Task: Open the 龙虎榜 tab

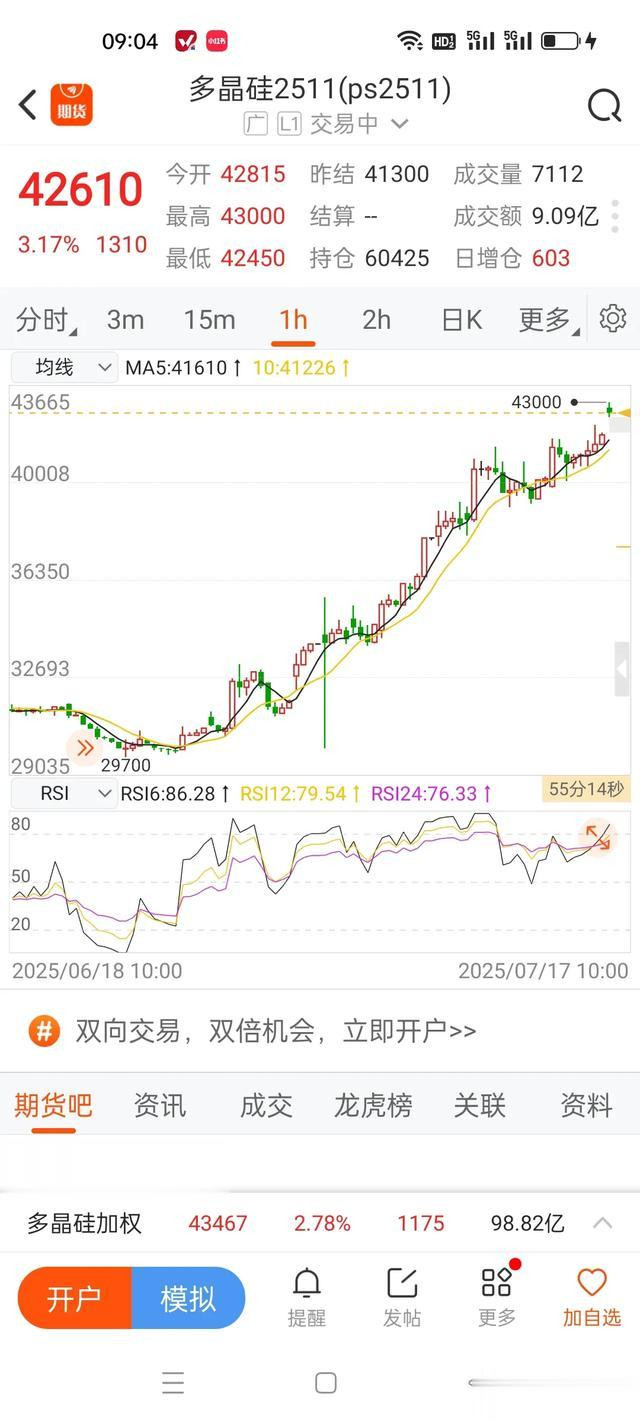Action: pos(373,1105)
